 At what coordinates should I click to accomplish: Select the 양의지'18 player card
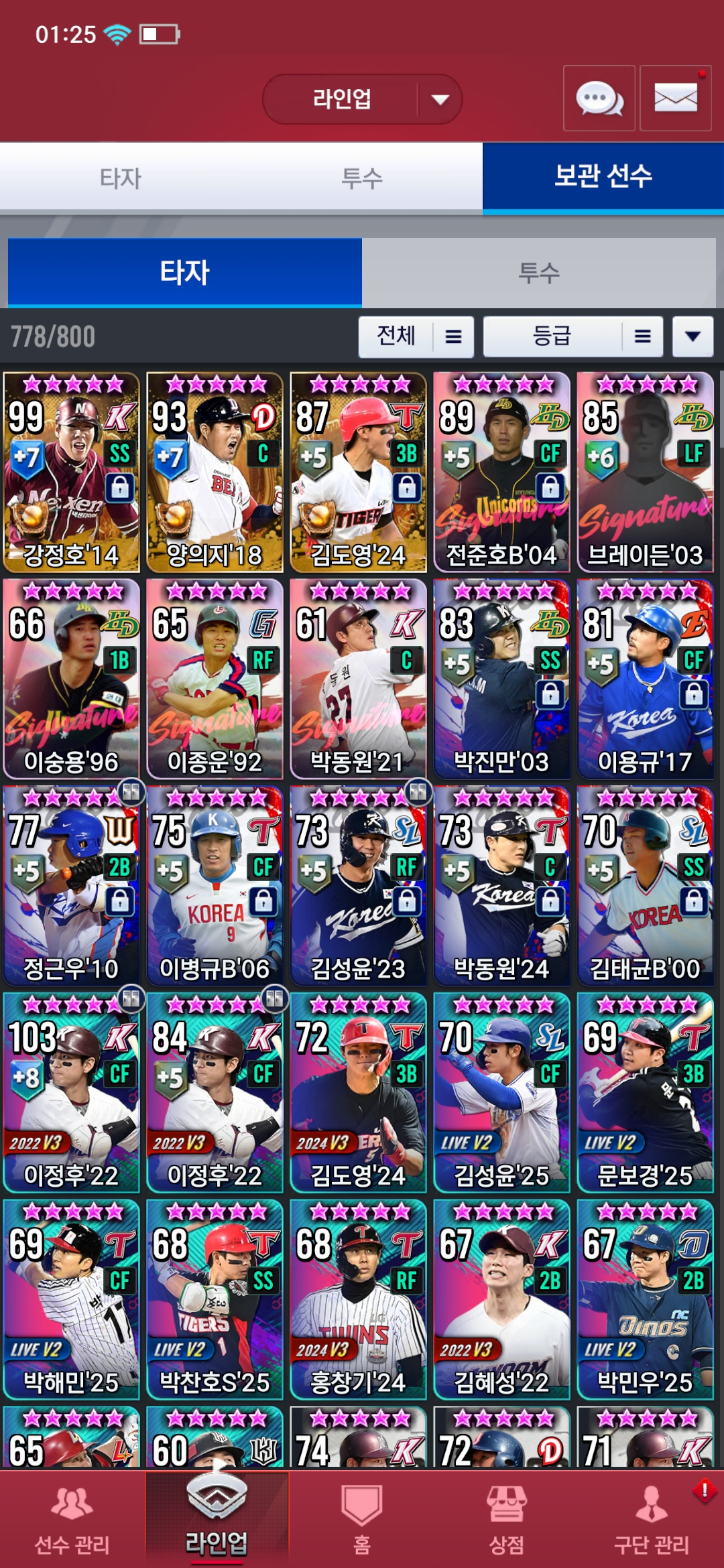coord(215,472)
